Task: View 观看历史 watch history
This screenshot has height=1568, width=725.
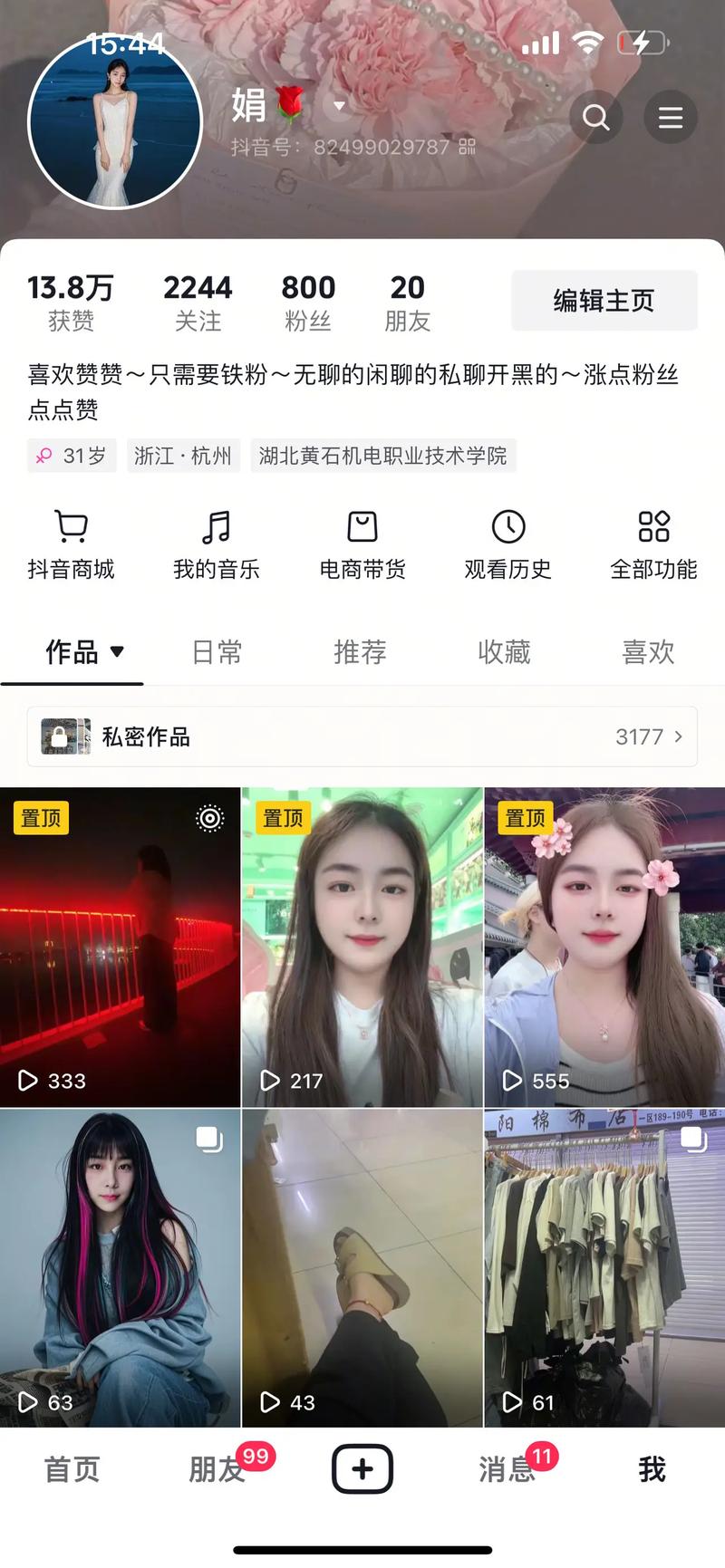Action: (x=508, y=544)
